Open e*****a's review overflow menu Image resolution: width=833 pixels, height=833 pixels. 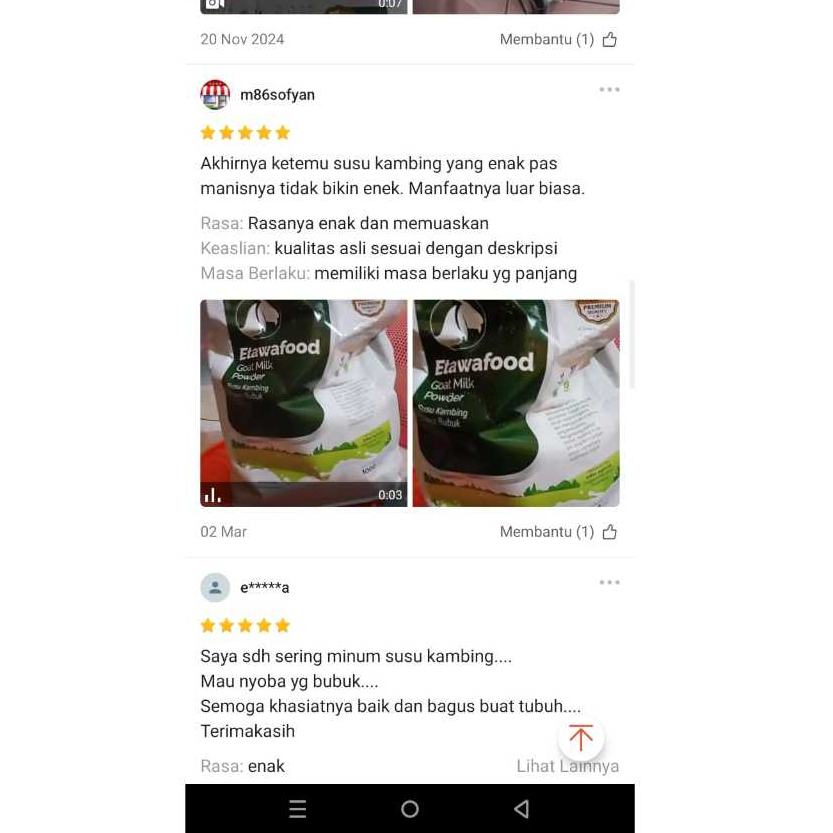coord(609,583)
